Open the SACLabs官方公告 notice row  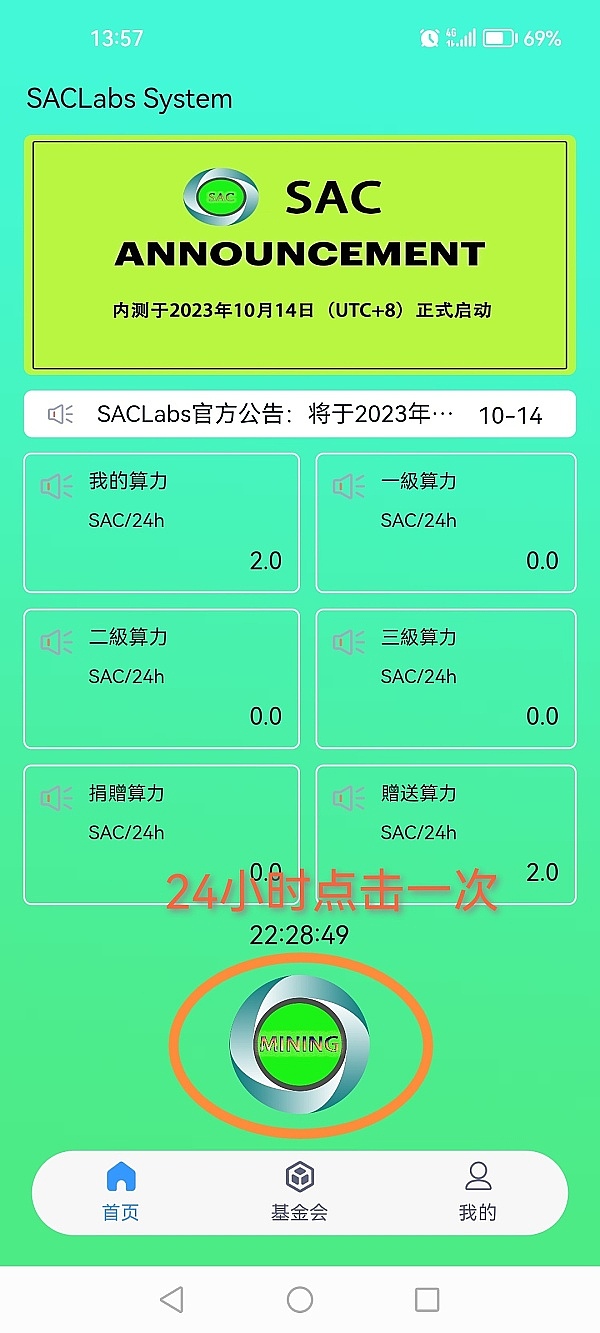pos(300,414)
